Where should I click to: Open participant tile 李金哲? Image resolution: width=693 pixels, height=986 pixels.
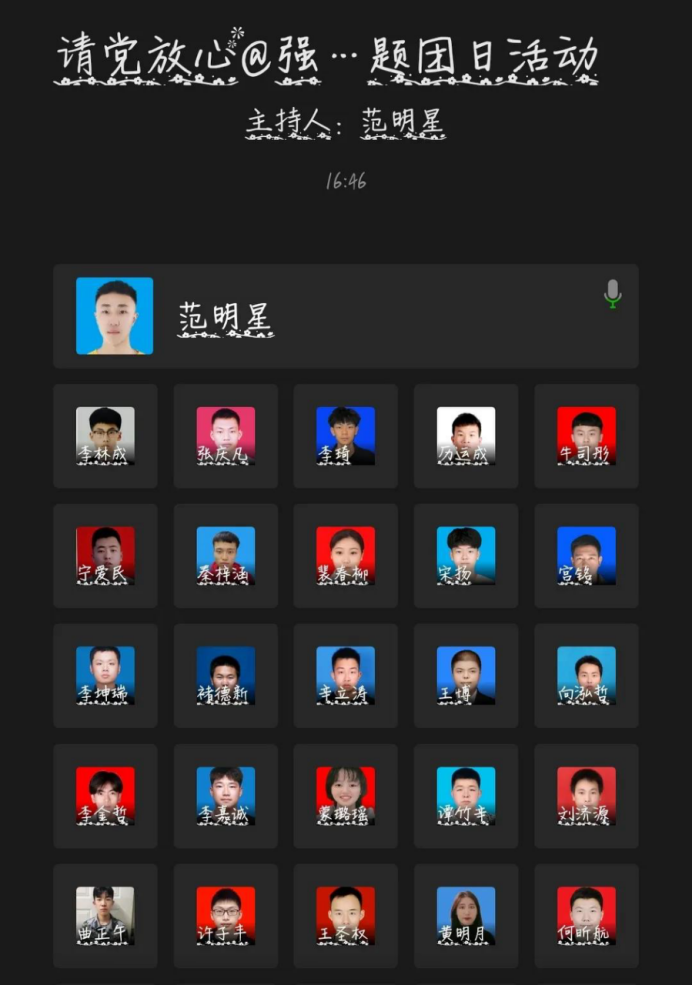tap(105, 796)
